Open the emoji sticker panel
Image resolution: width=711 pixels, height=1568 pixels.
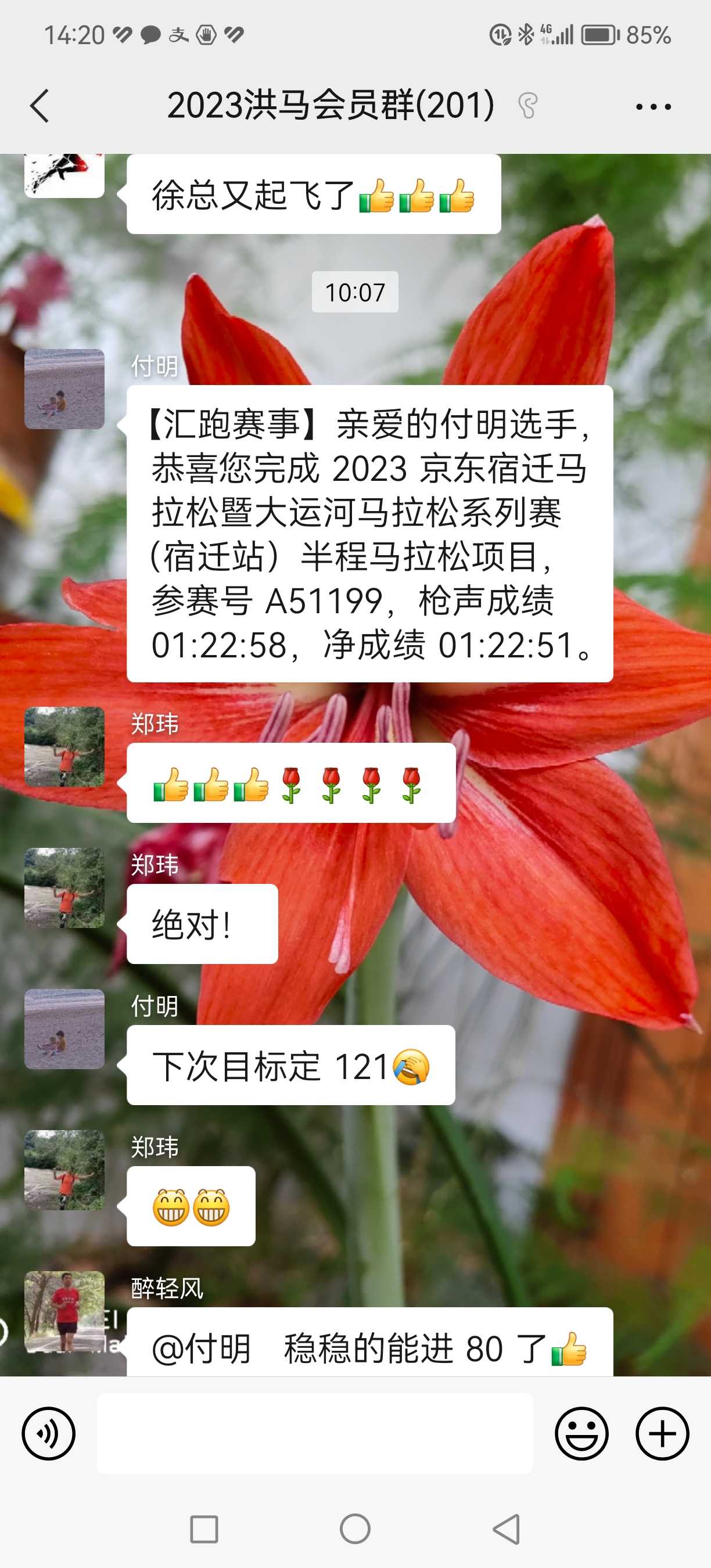[581, 1433]
